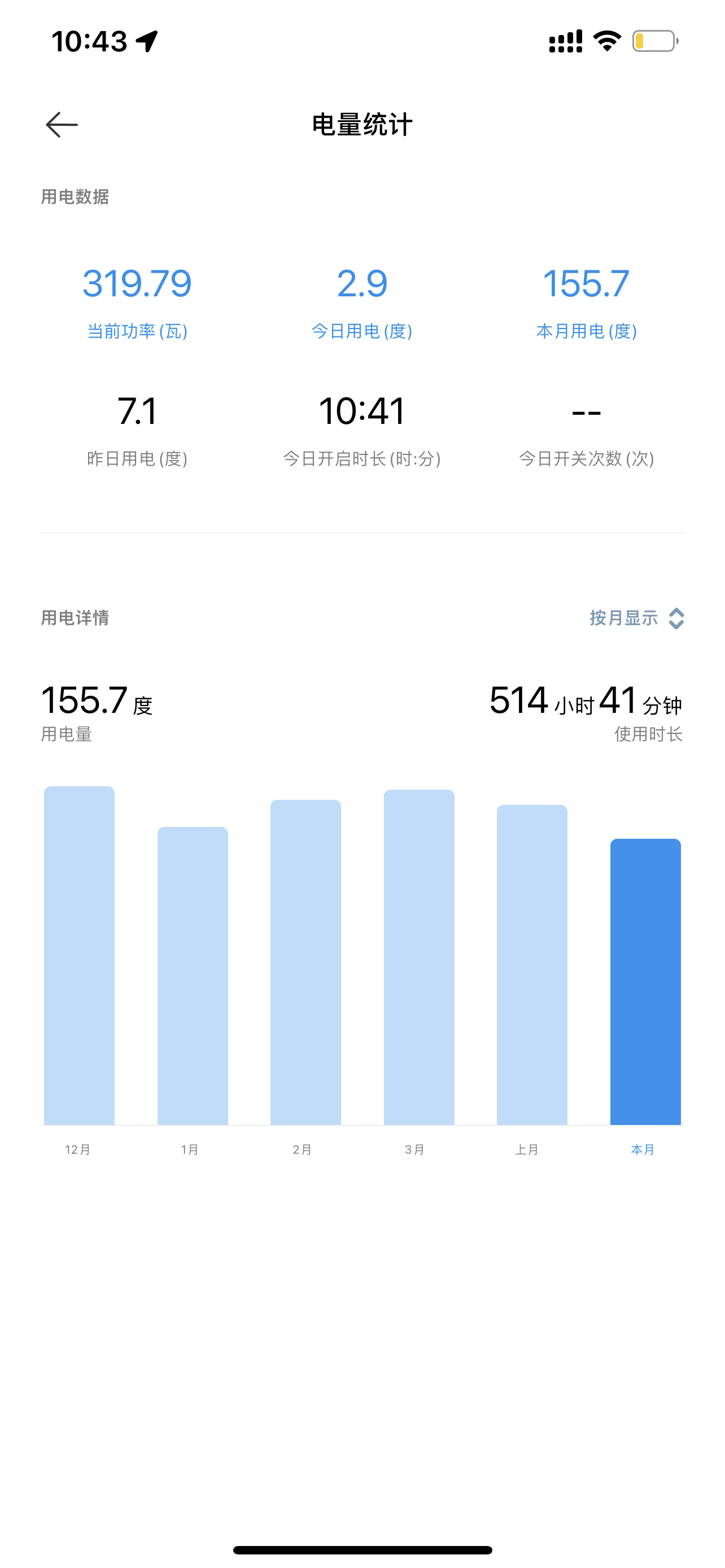The height and width of the screenshot is (1568, 725).
Task: Select the 3月 bar in the chart
Action: [419, 957]
